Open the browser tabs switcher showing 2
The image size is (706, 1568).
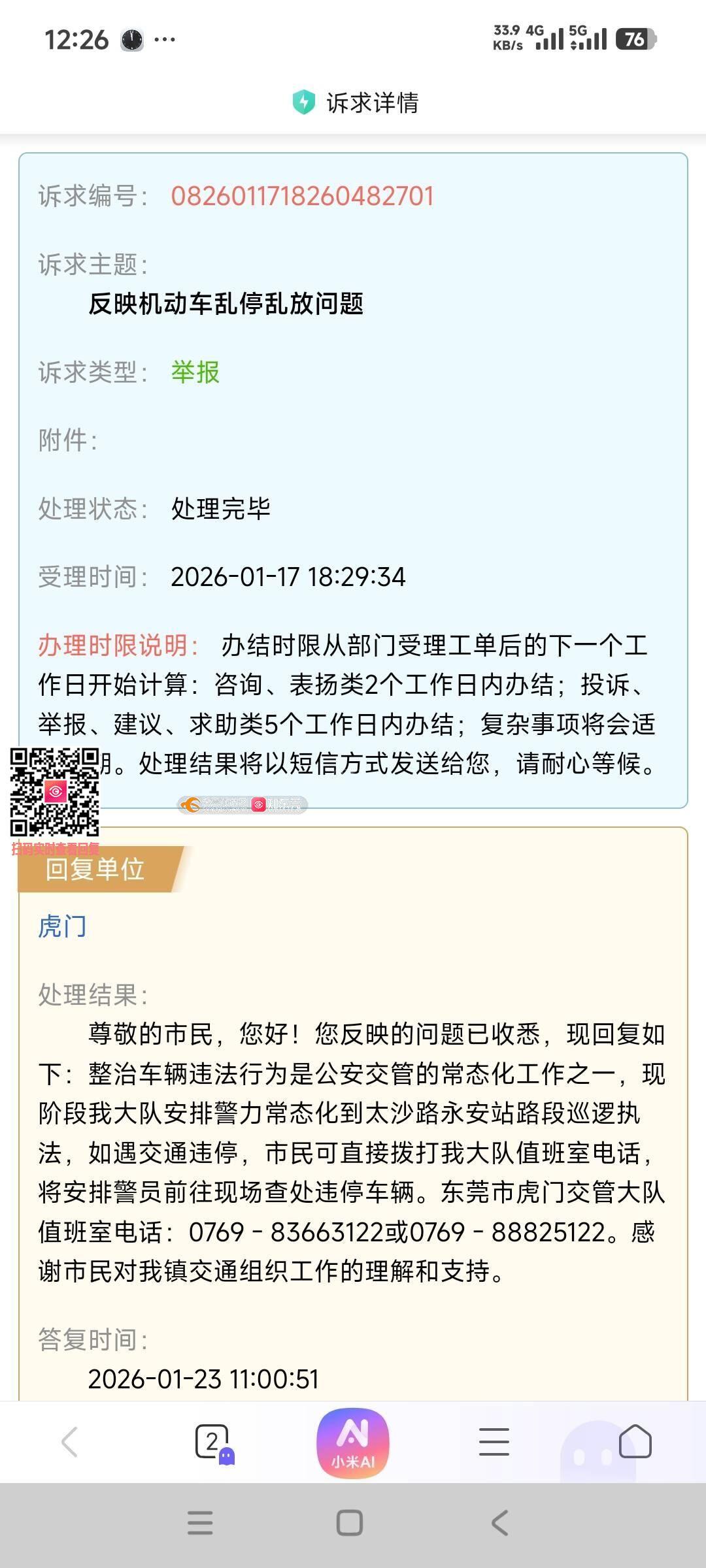click(x=212, y=1441)
